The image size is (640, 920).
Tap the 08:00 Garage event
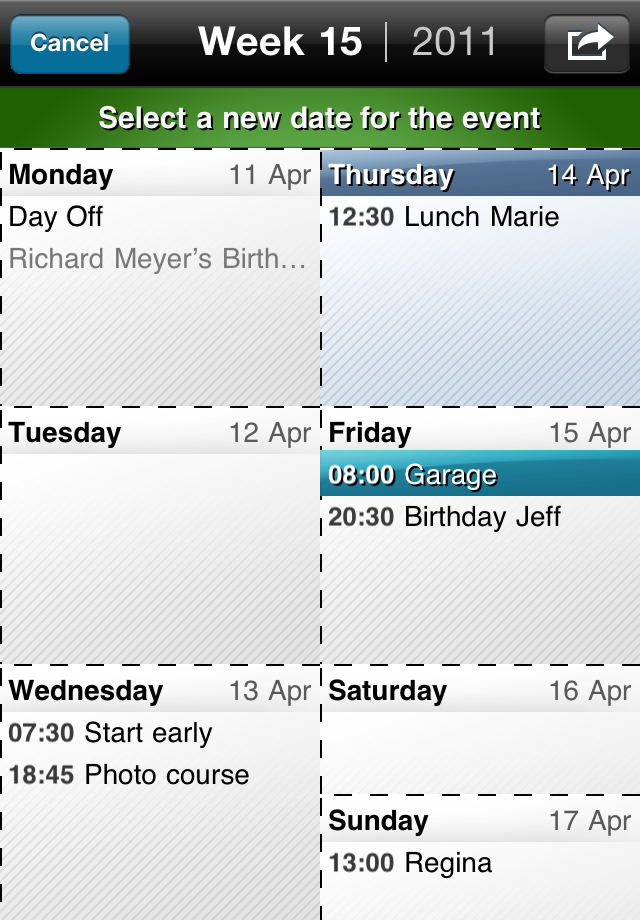coord(480,475)
